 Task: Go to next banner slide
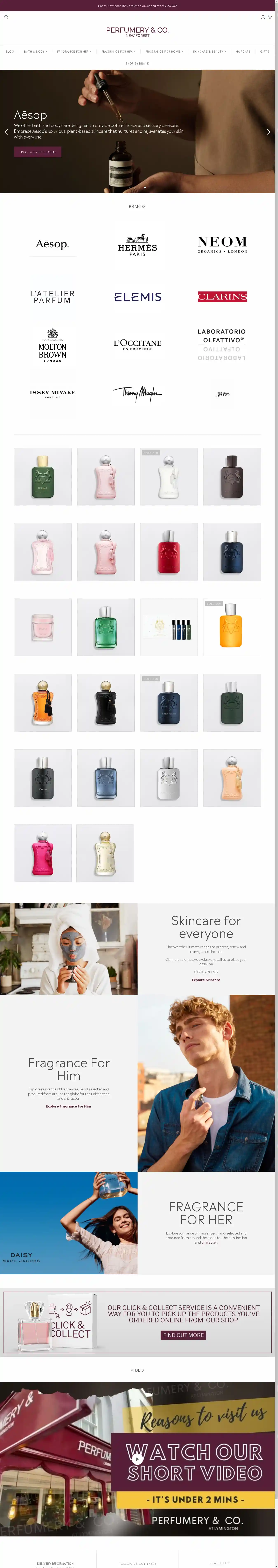268,132
